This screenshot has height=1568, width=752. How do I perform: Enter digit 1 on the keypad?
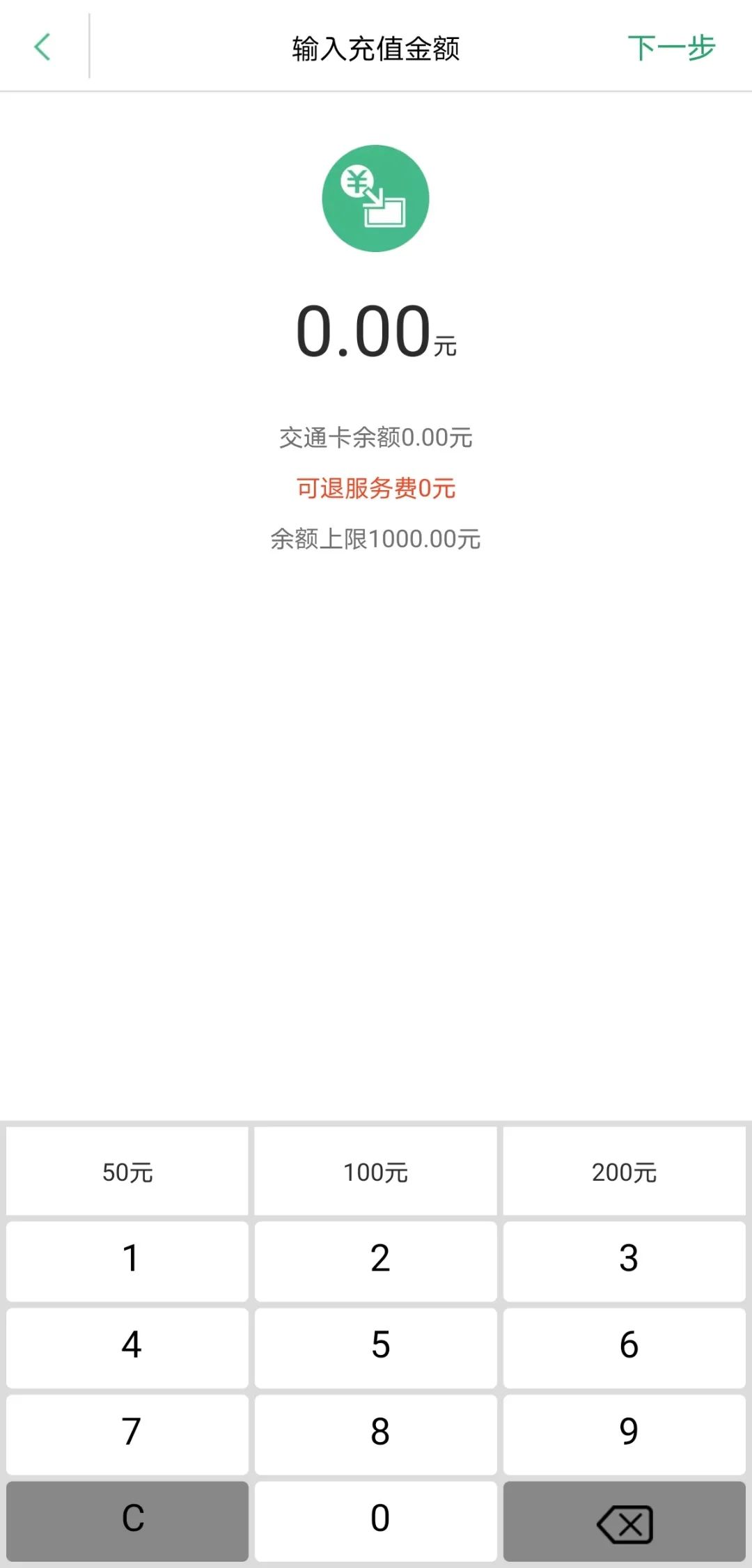tap(127, 1260)
